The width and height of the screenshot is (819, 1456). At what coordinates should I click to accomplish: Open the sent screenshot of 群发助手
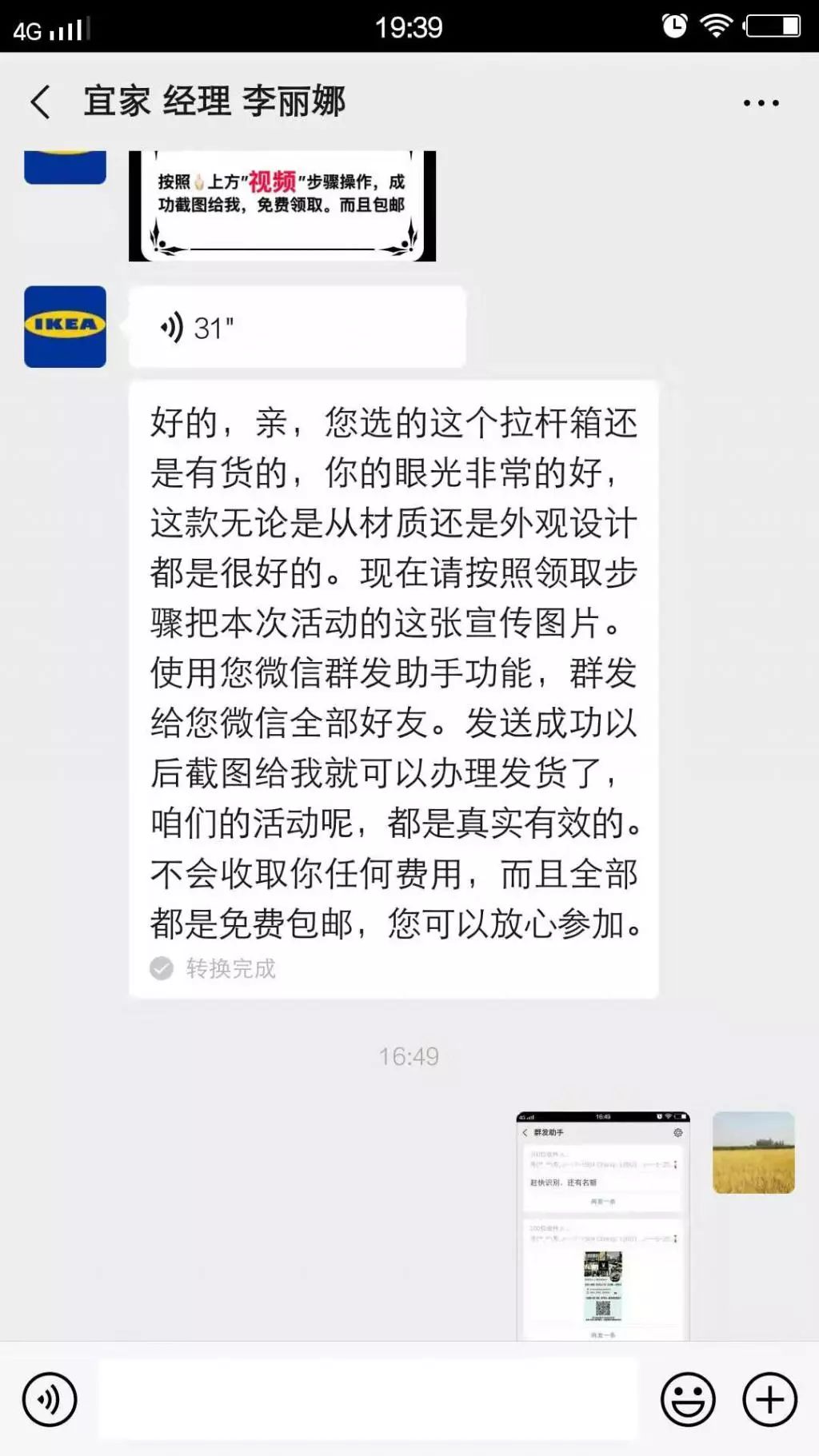[603, 1225]
